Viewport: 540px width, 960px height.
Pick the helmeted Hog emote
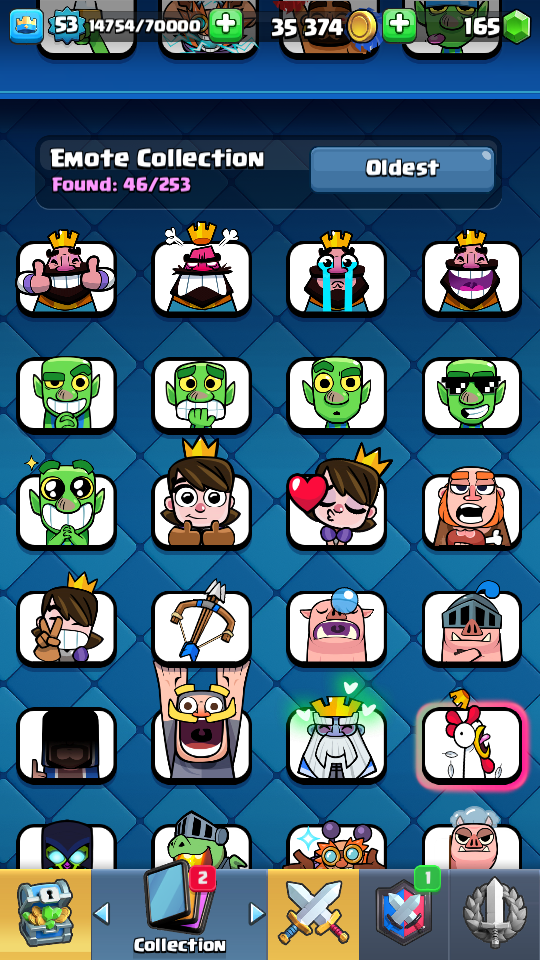471,624
